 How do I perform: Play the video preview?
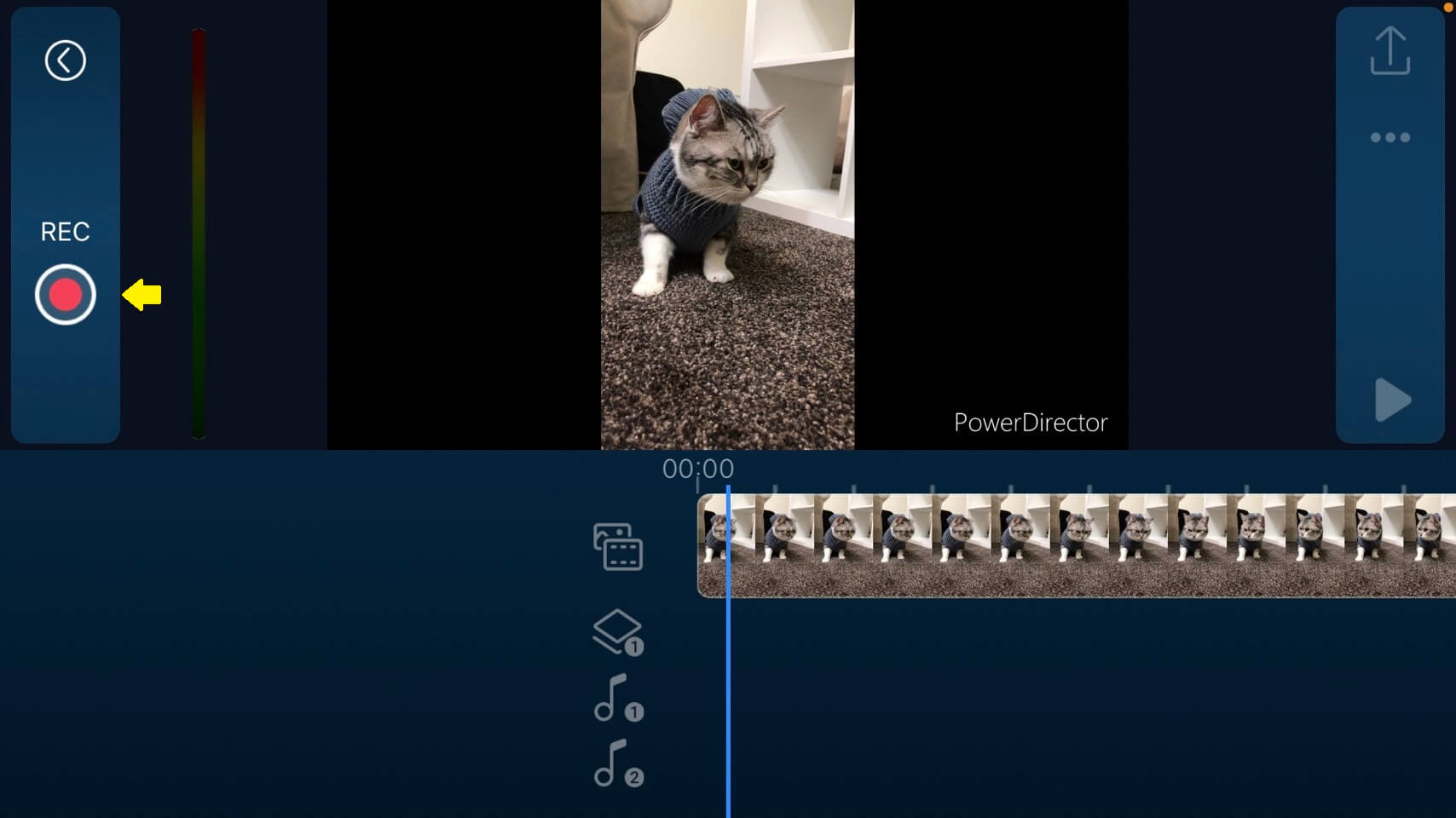tap(1392, 400)
